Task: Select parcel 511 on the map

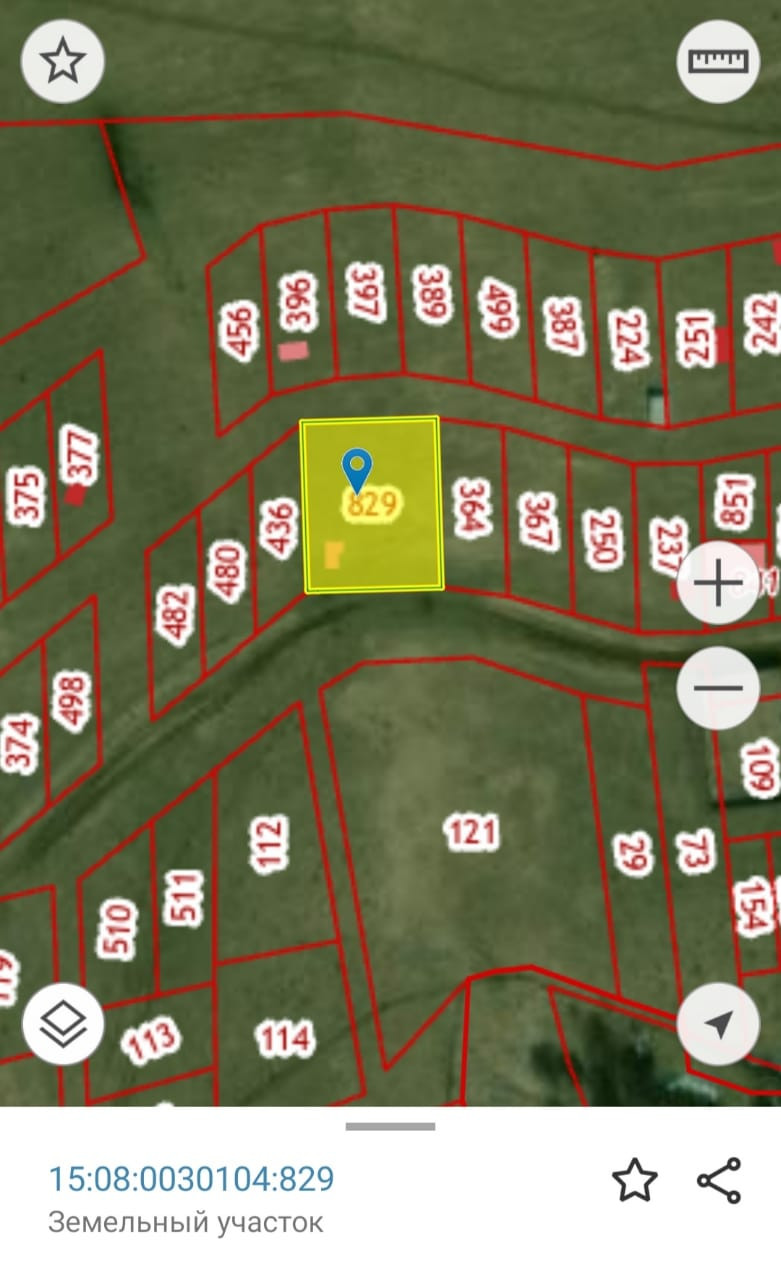Action: [x=184, y=897]
